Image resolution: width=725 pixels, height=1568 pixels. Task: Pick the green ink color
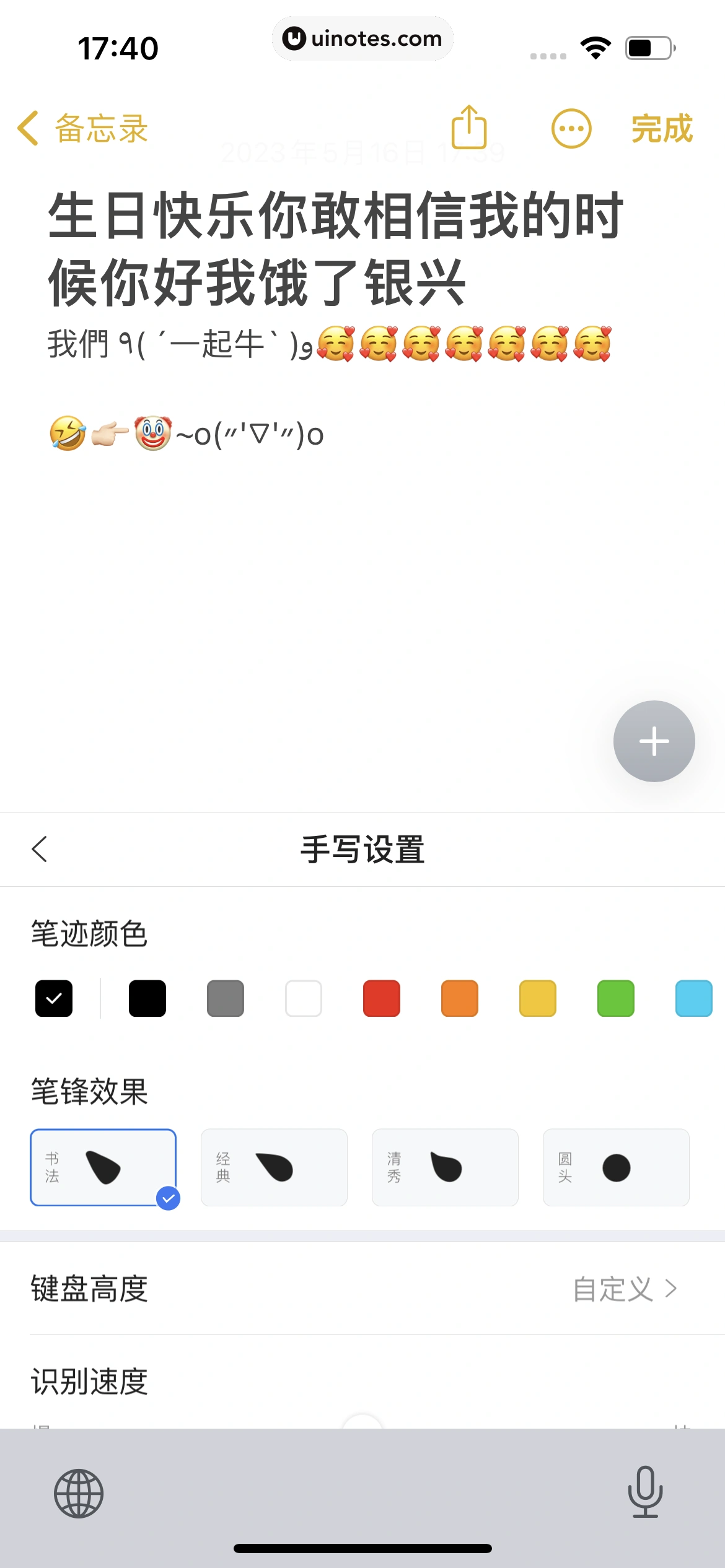[x=616, y=998]
